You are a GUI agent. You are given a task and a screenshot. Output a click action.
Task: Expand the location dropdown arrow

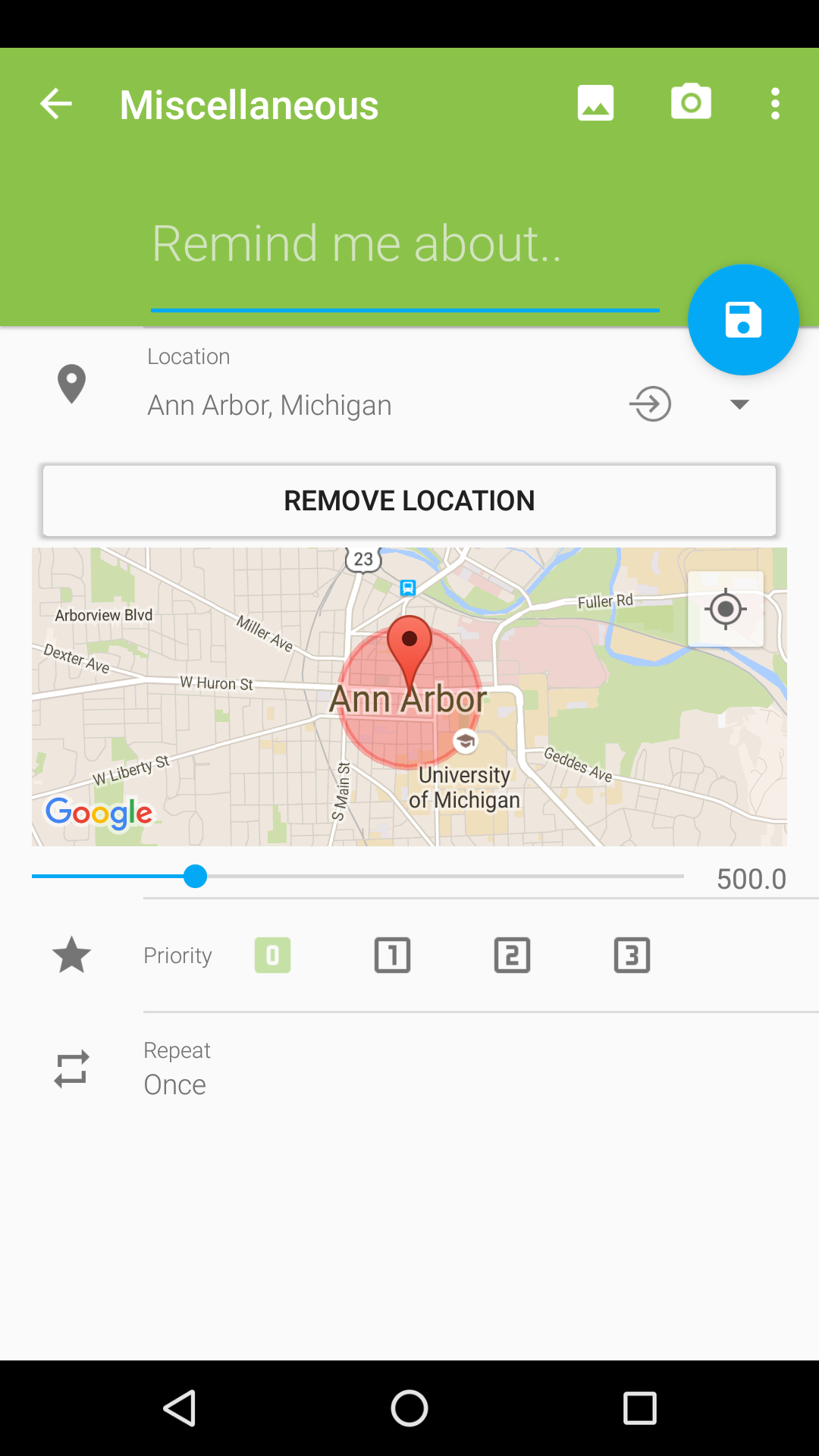[x=739, y=404]
